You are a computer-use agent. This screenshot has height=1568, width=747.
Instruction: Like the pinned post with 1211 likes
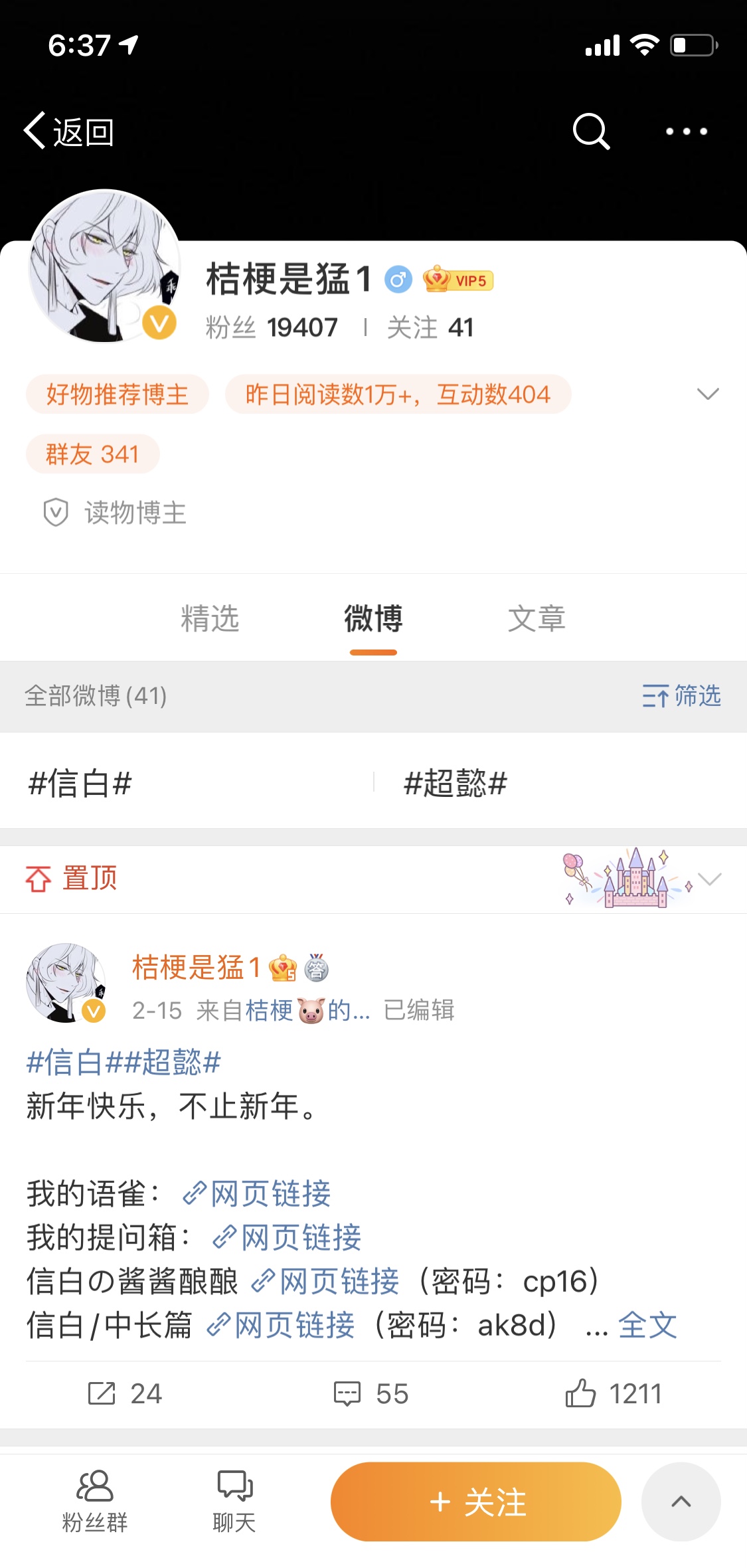613,1393
